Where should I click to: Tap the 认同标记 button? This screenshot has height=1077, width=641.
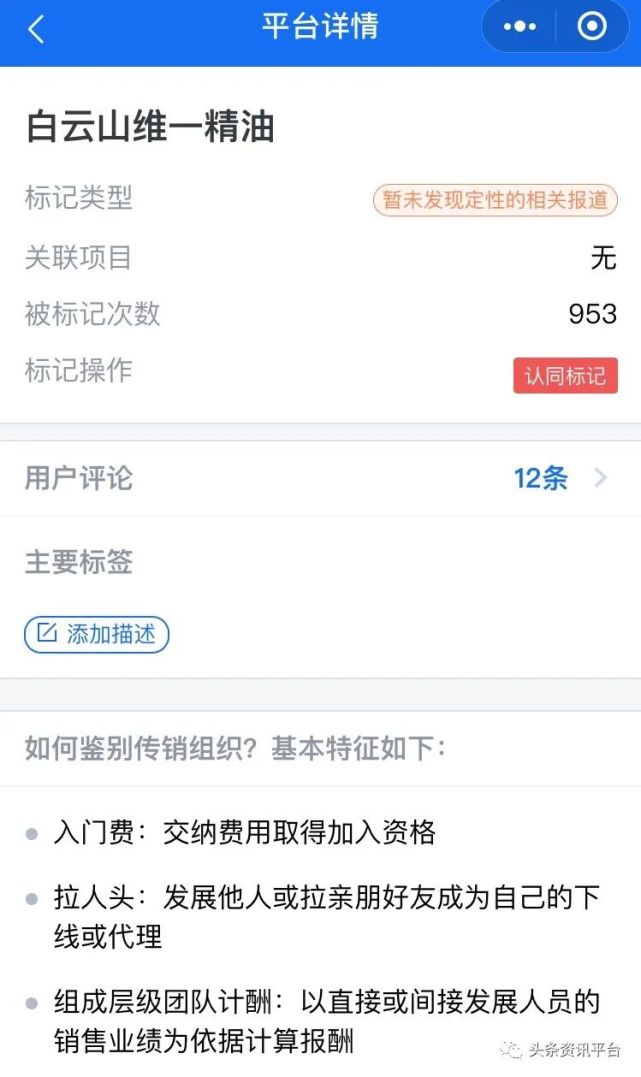[x=565, y=376]
